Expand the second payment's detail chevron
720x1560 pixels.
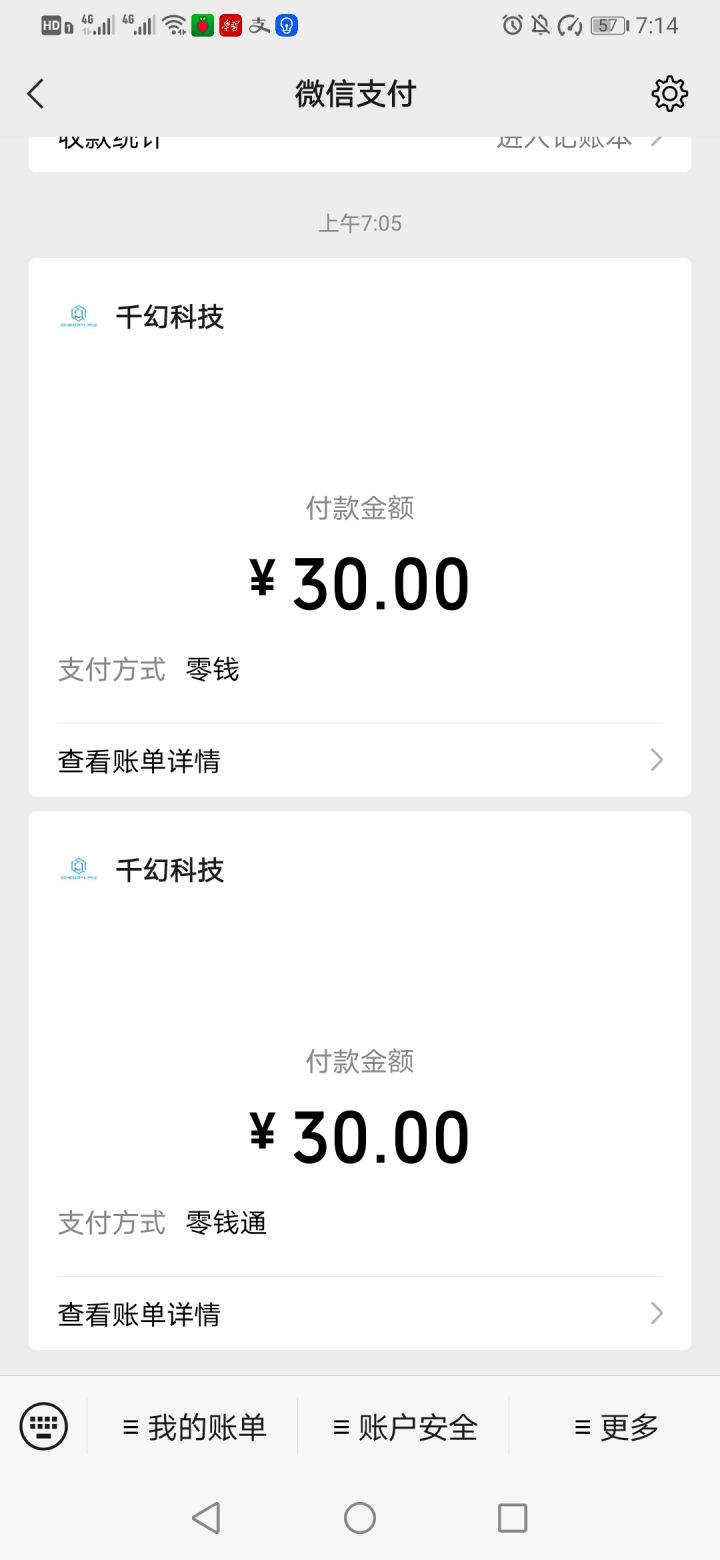coord(656,1313)
